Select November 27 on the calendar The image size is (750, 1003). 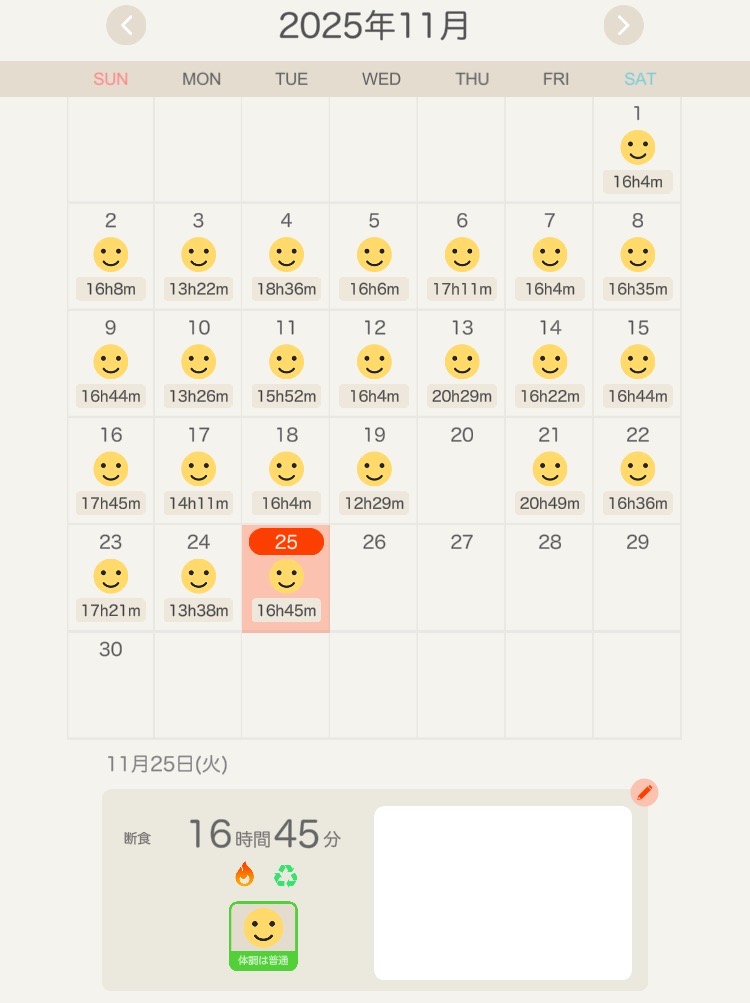(462, 578)
